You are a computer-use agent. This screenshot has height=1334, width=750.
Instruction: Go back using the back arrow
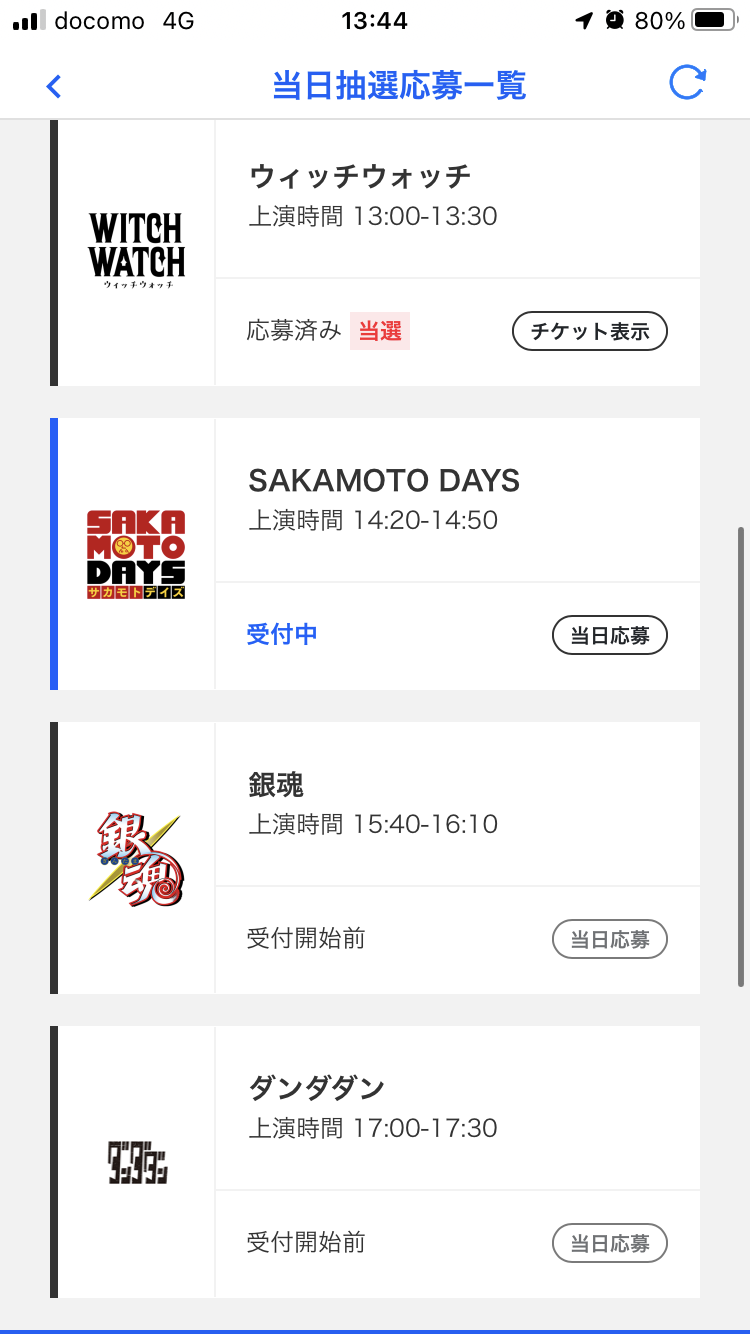click(x=54, y=86)
